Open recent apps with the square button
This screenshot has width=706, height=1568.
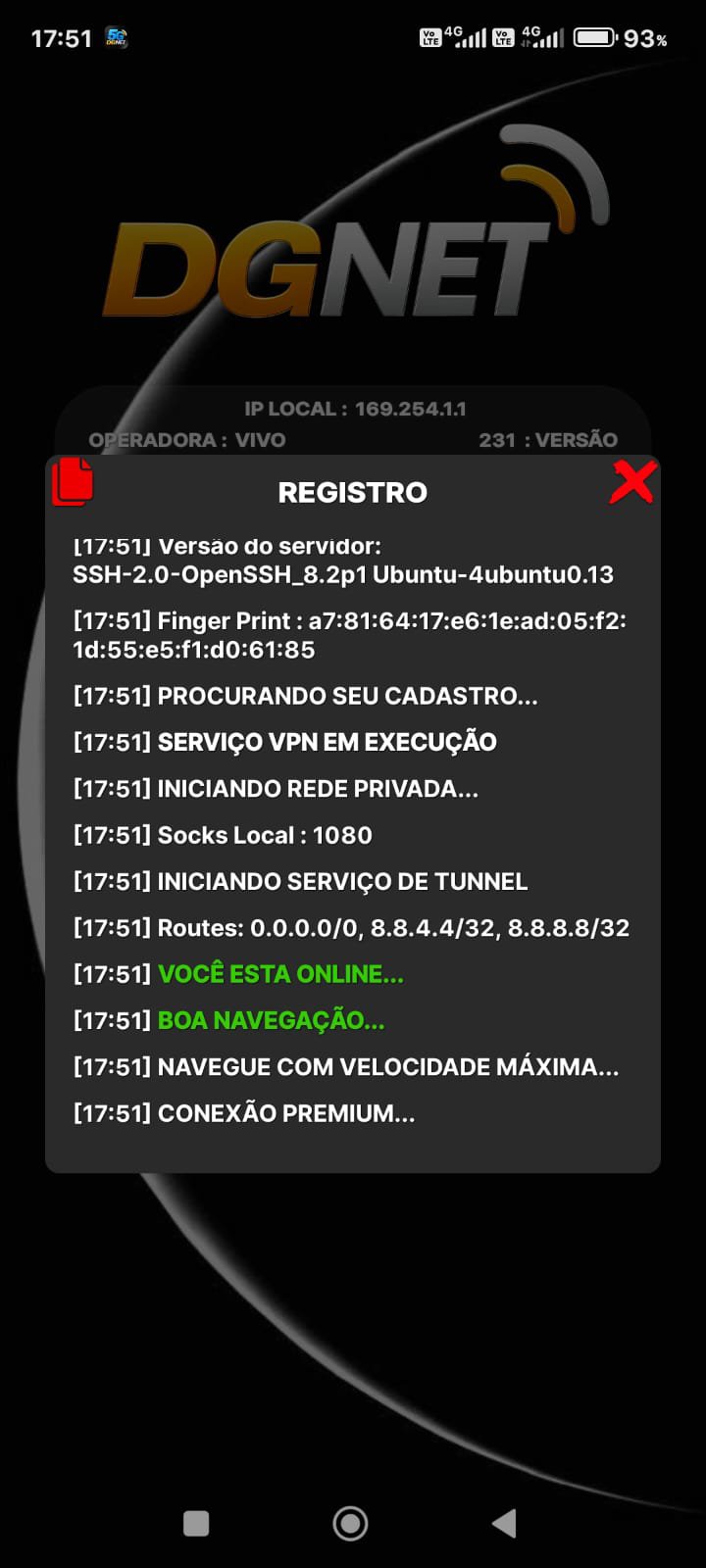196,1523
